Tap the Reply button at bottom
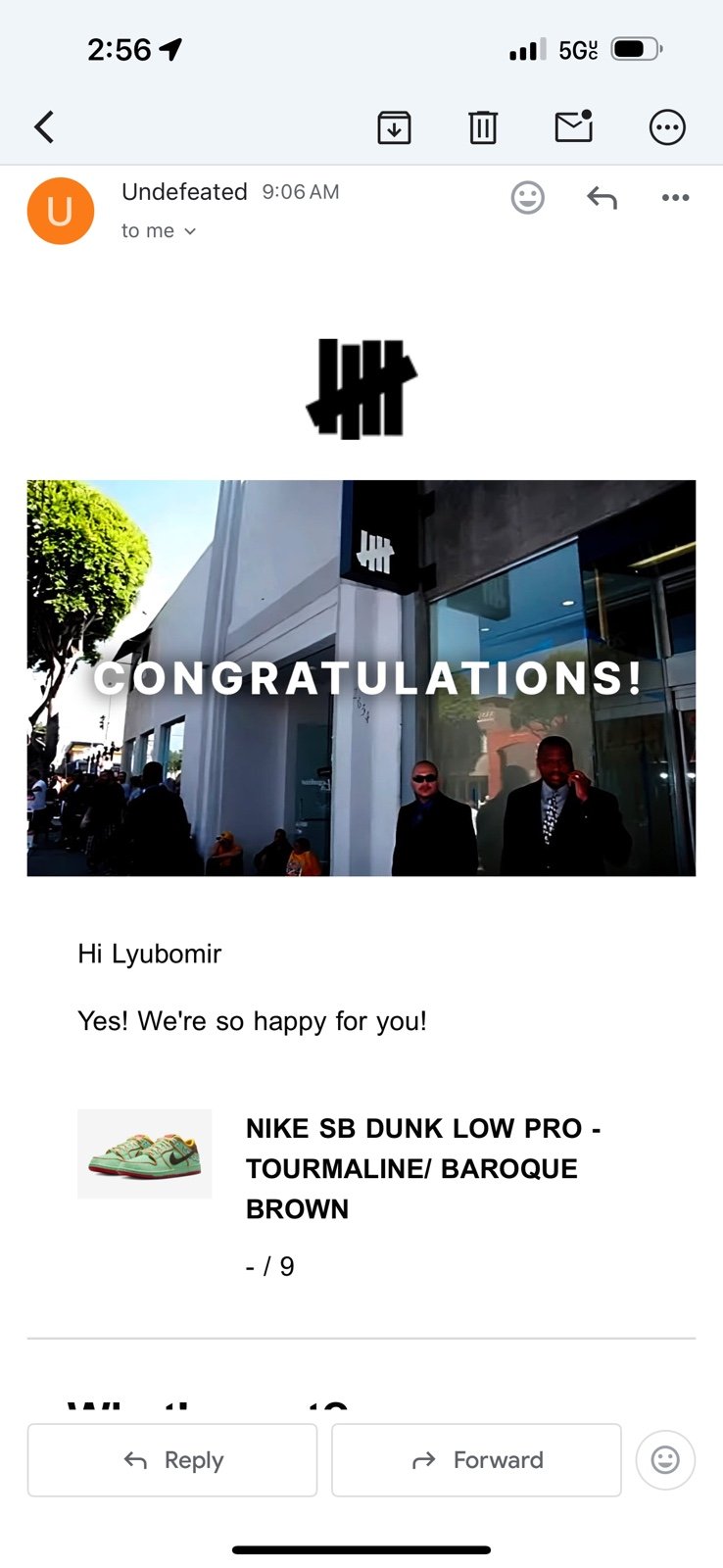This screenshot has height=1568, width=723. (x=172, y=1460)
